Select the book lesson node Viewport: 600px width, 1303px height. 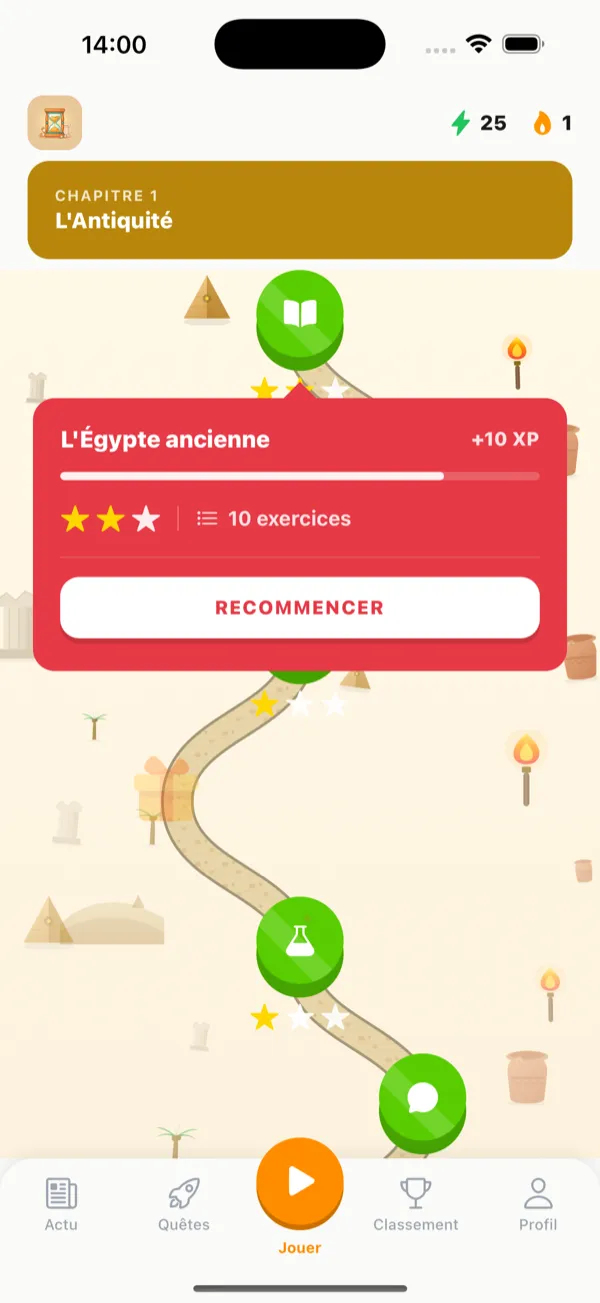click(300, 315)
